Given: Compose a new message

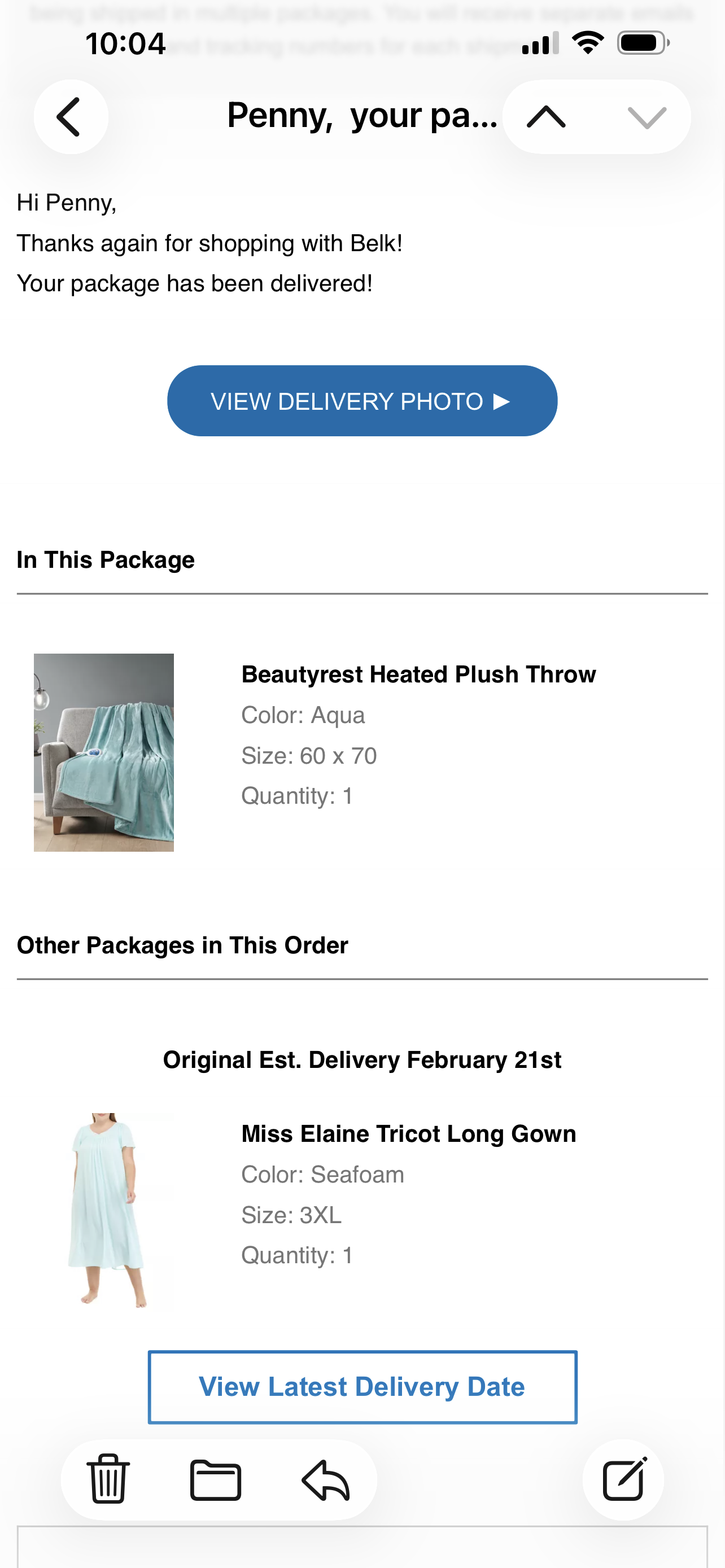Looking at the screenshot, I should click(623, 1479).
